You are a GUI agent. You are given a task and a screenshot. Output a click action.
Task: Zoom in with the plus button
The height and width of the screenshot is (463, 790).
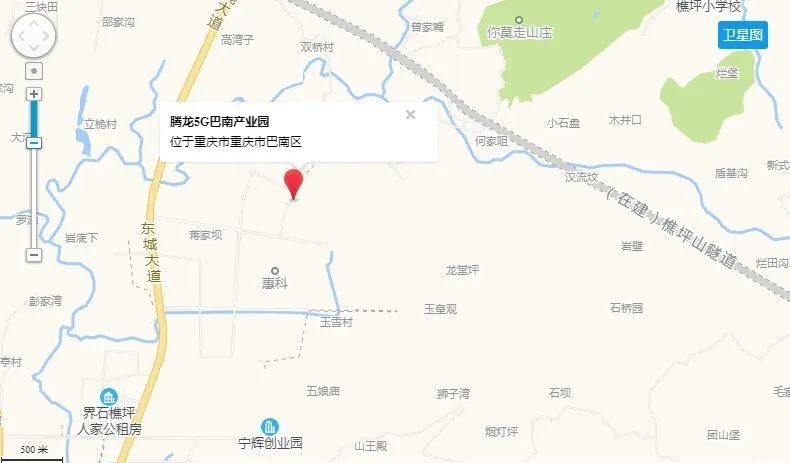coord(34,94)
